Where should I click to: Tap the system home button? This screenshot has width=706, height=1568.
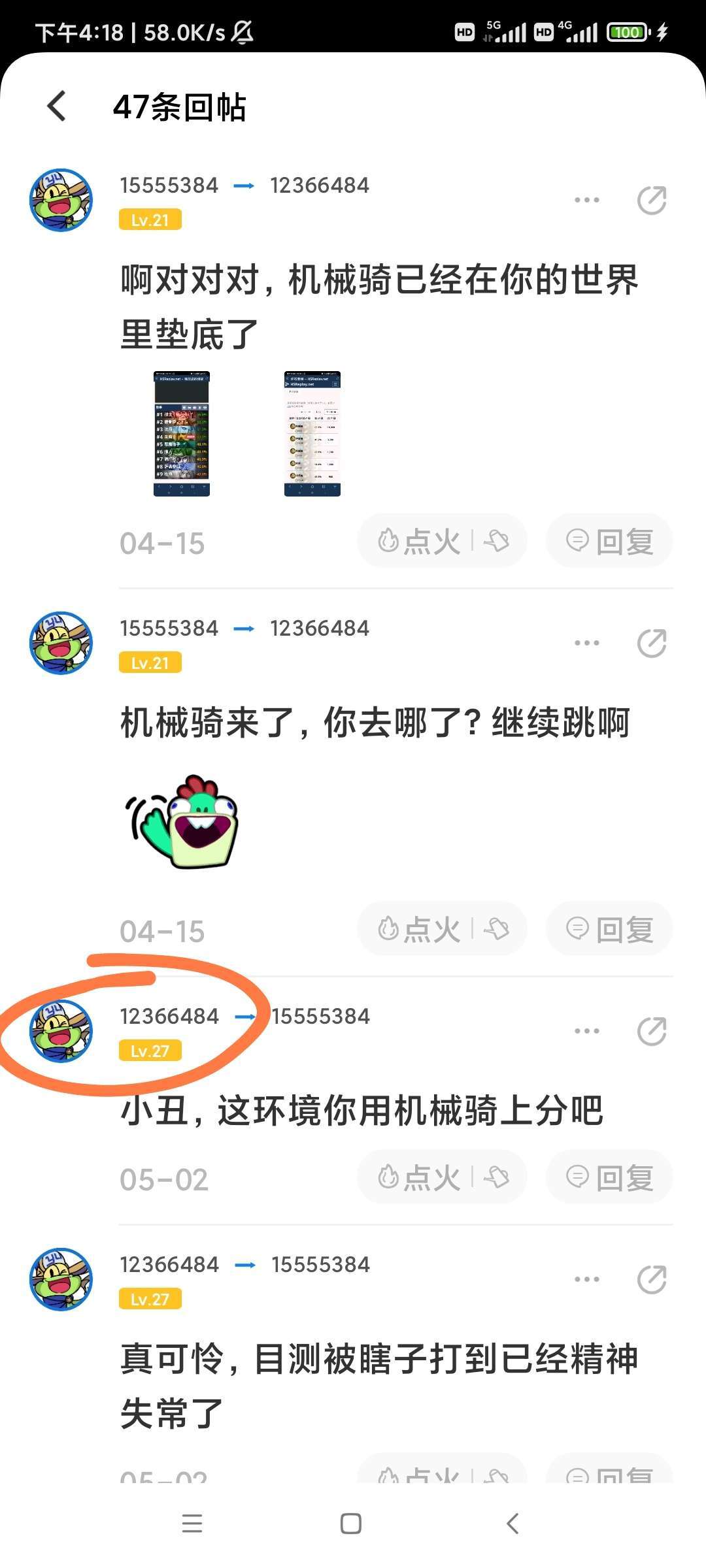tap(351, 1524)
